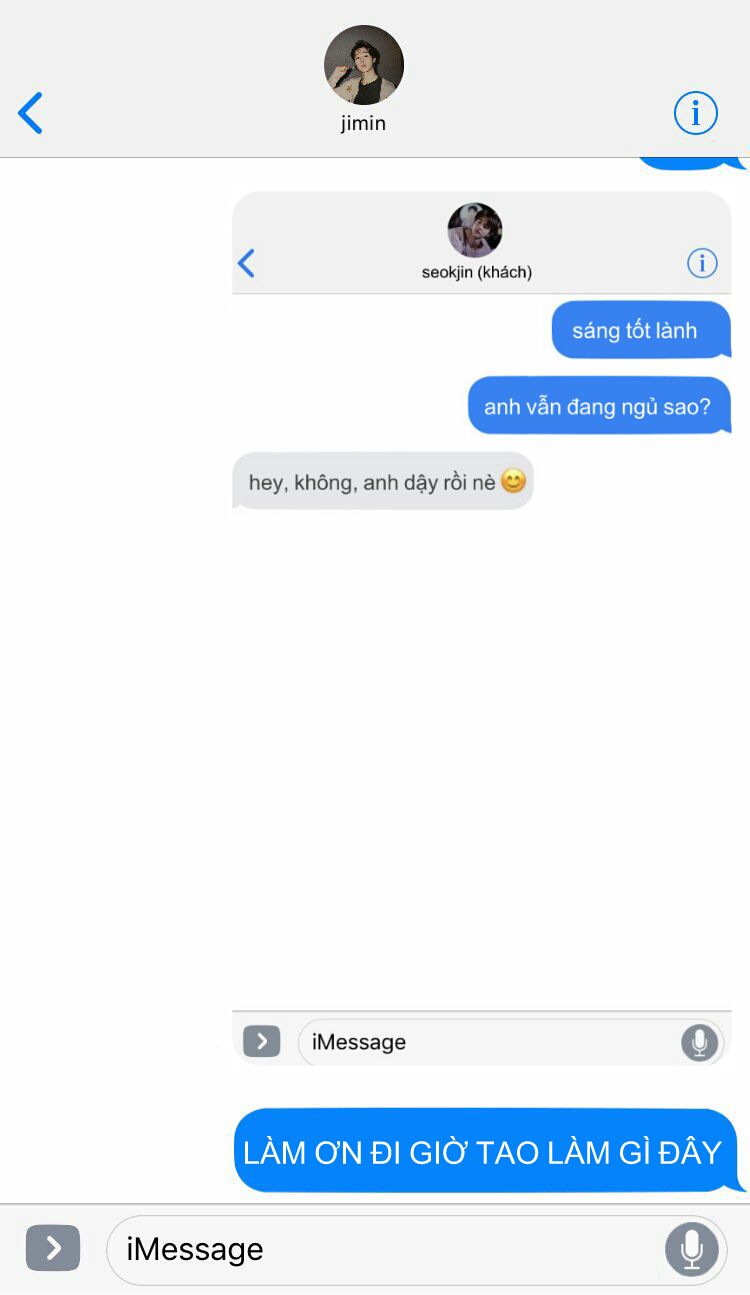The width and height of the screenshot is (750, 1295).
Task: Go back from the jimin conversation
Action: pos(31,112)
